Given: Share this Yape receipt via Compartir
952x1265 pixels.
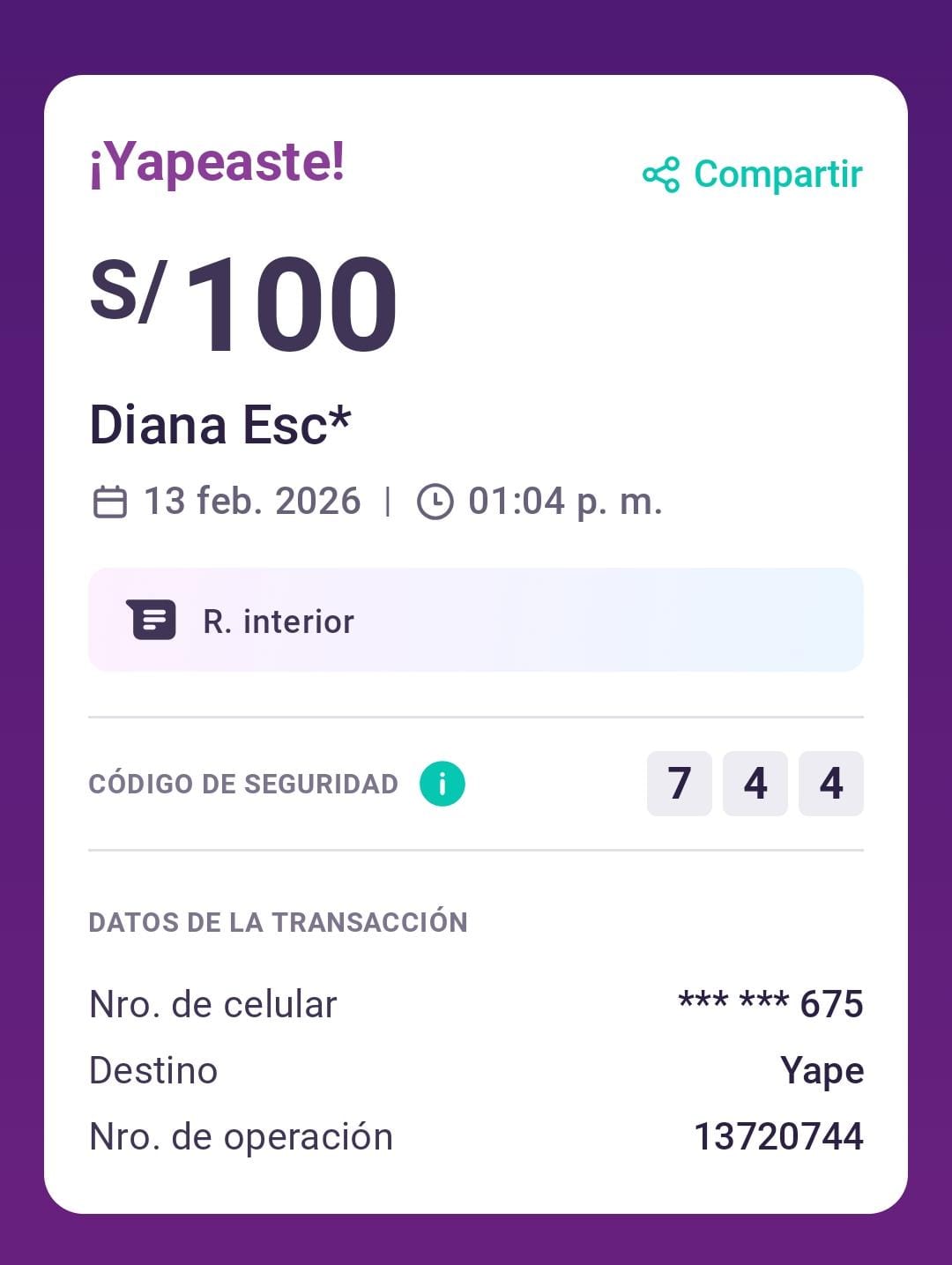Looking at the screenshot, I should point(753,175).
